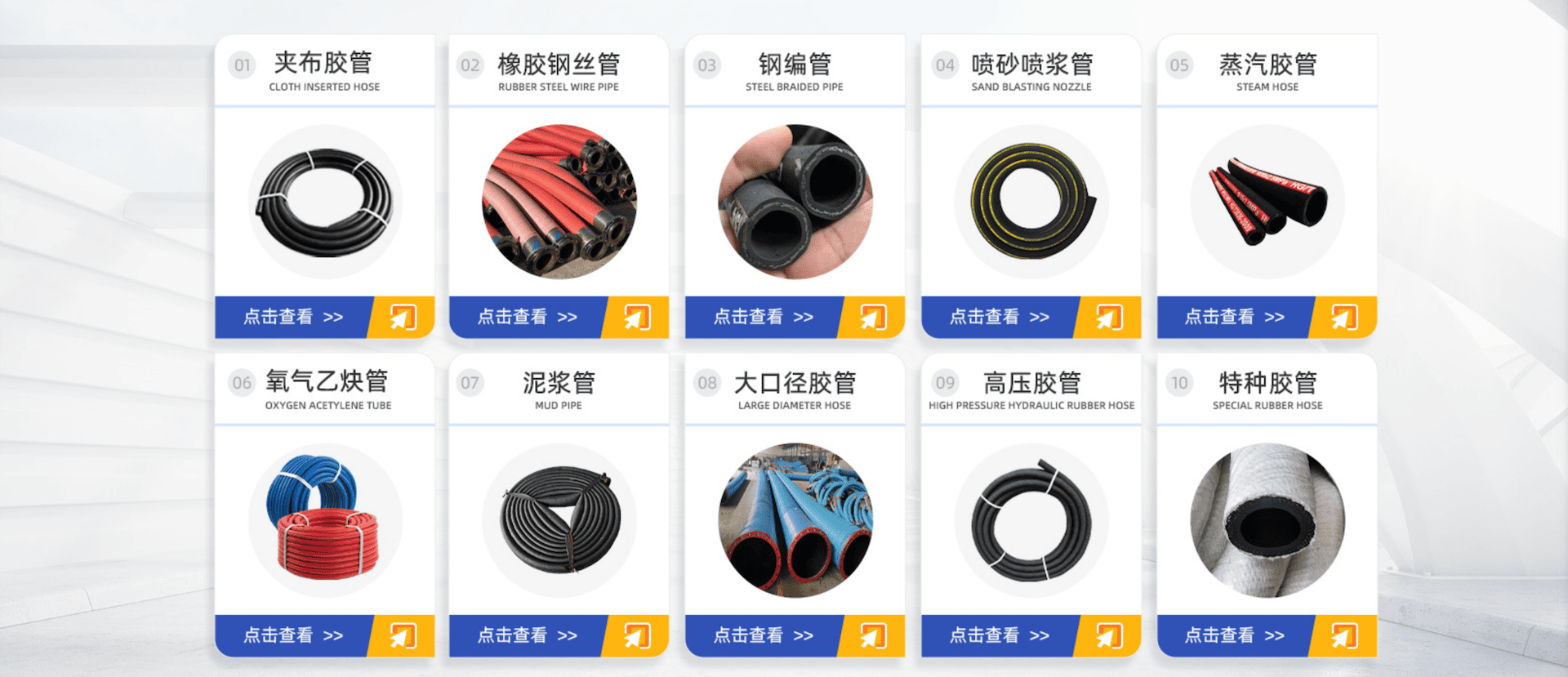
Task: Open 点击查看 for 橡胶钢丝管
Action: (x=528, y=317)
